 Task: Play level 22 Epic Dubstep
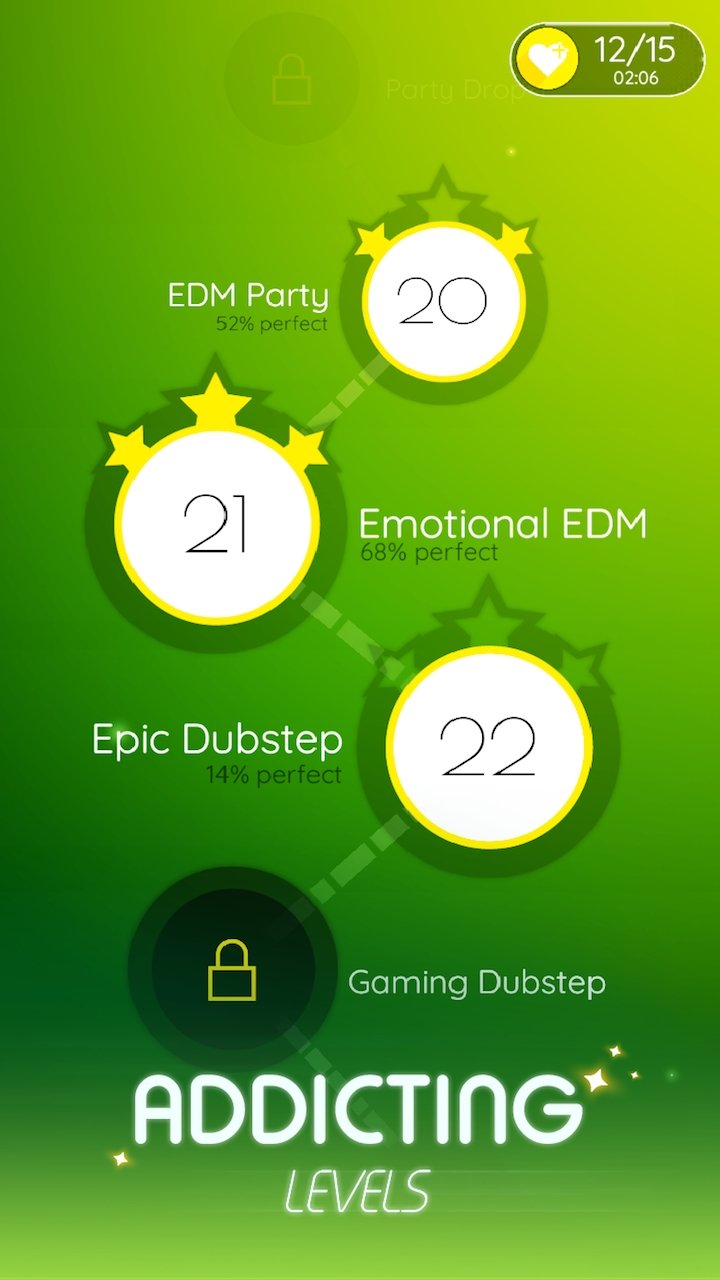coord(487,747)
